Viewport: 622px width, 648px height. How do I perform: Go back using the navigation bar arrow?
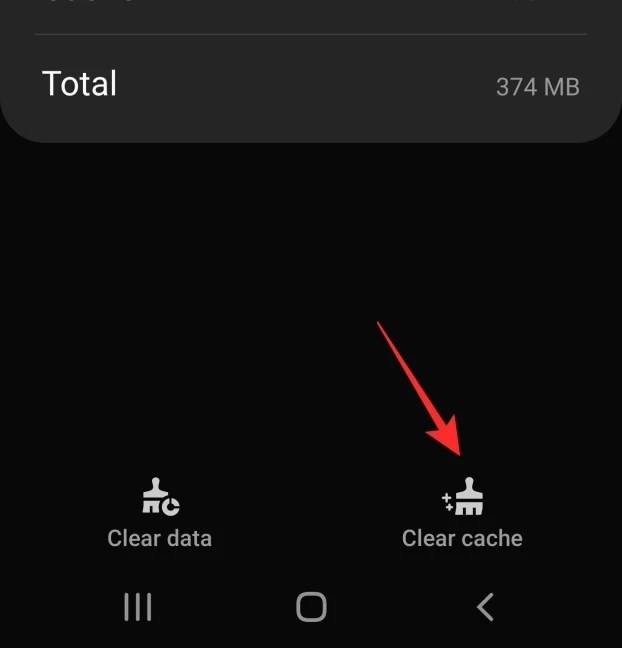point(486,606)
